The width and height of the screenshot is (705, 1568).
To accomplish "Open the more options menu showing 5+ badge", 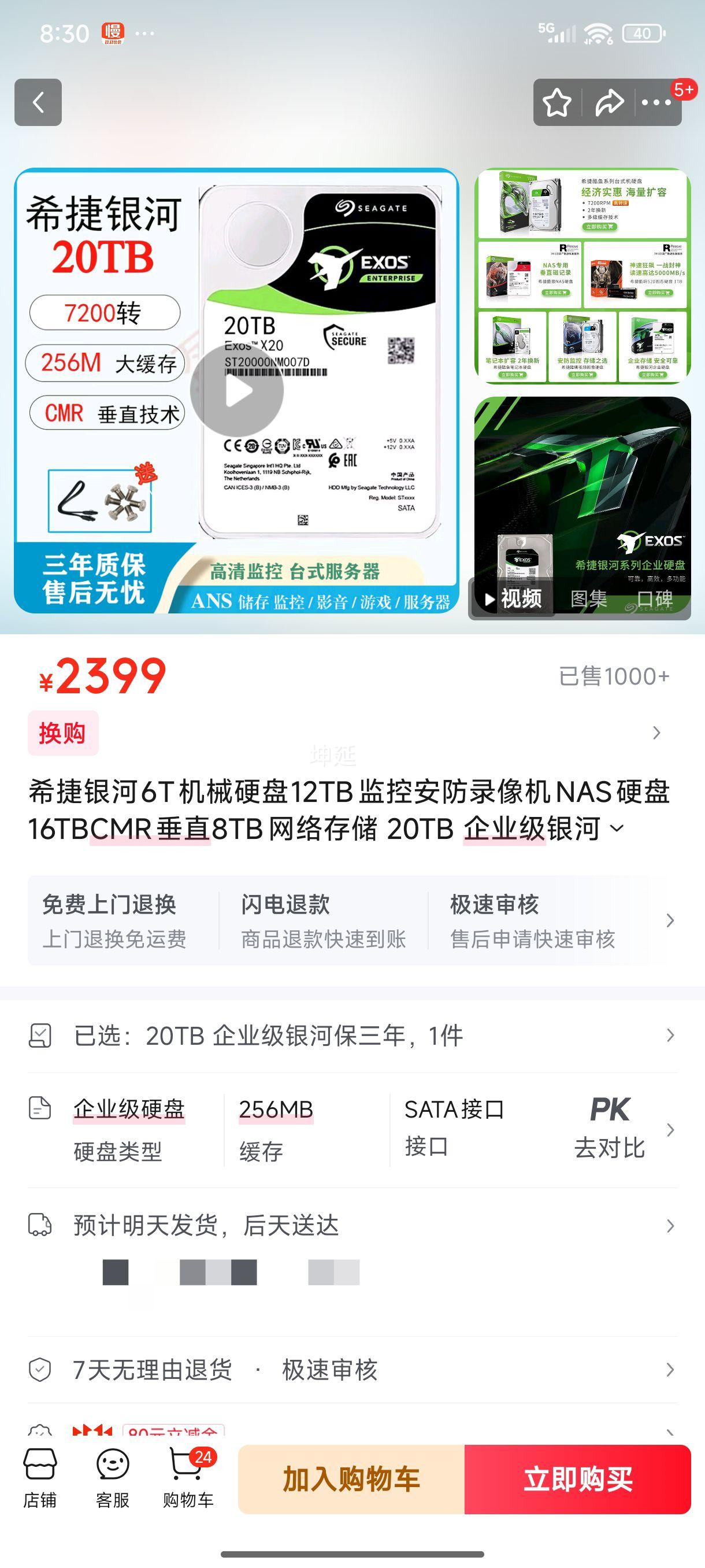I will point(655,102).
